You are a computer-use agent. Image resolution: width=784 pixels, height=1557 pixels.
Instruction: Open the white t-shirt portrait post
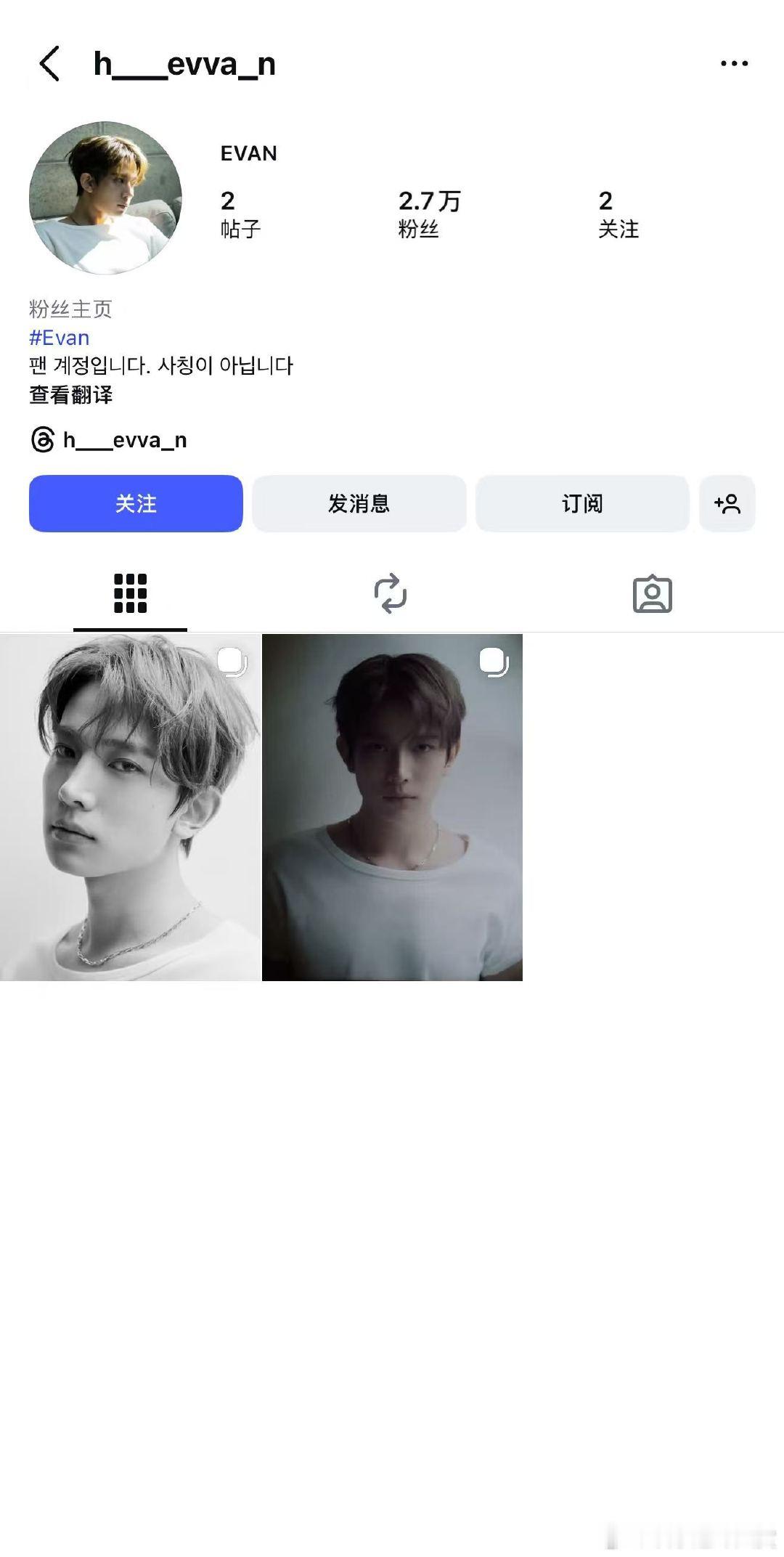coord(392,810)
